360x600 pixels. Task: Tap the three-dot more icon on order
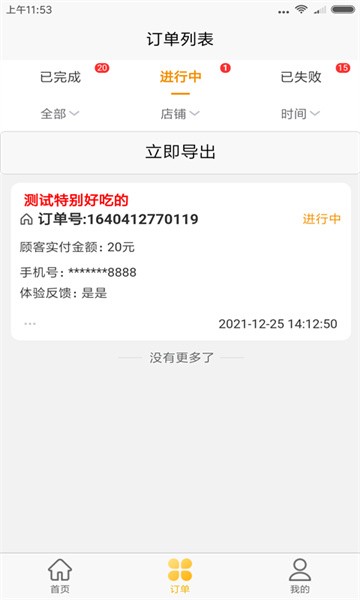[x=30, y=324]
